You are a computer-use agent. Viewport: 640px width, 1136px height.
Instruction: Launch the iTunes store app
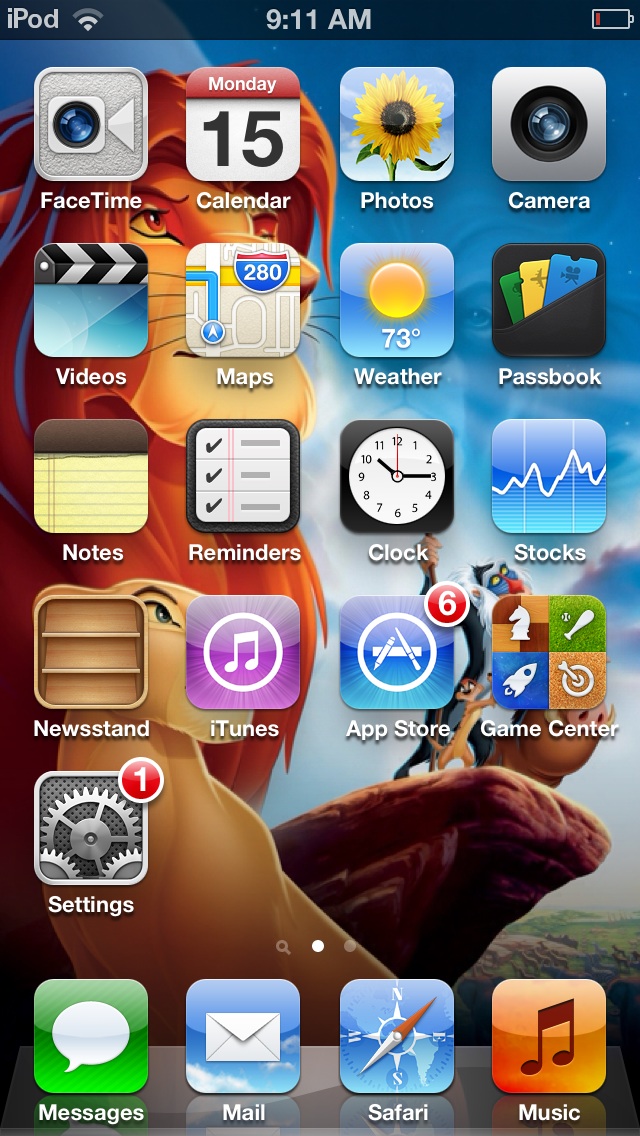tap(243, 652)
